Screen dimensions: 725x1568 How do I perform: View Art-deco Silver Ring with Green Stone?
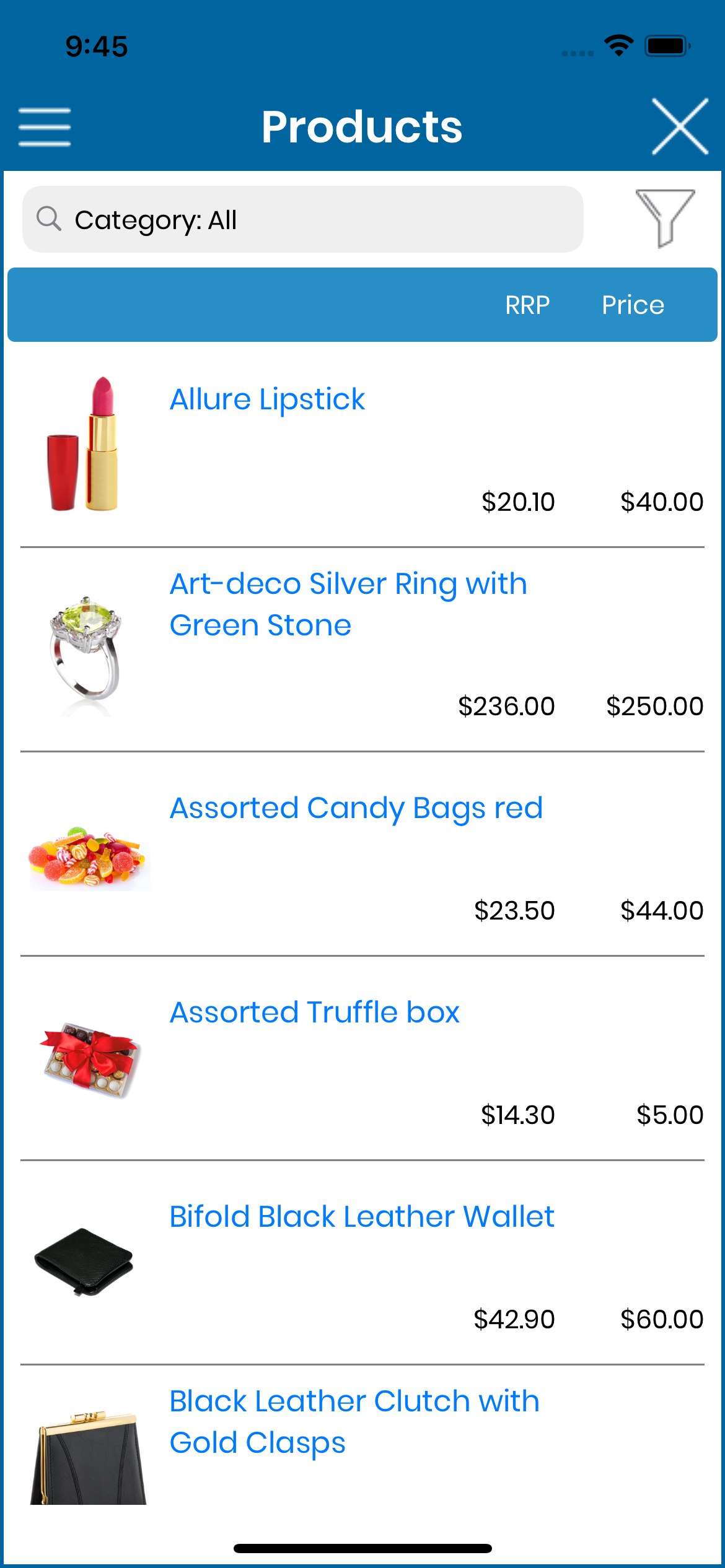pos(348,604)
